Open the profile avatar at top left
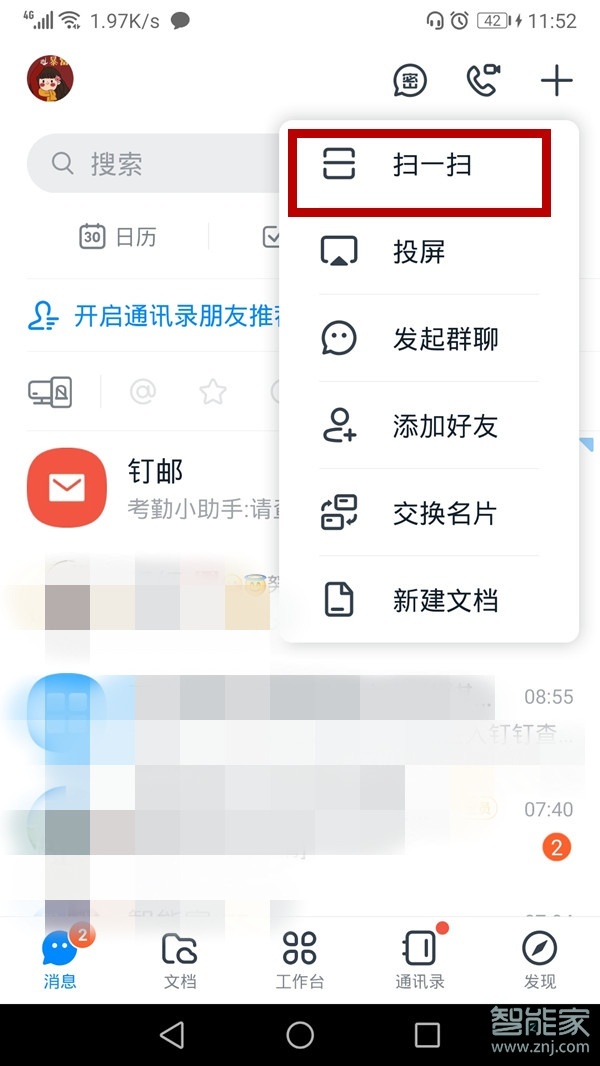The height and width of the screenshot is (1066, 600). pyautogui.click(x=50, y=80)
